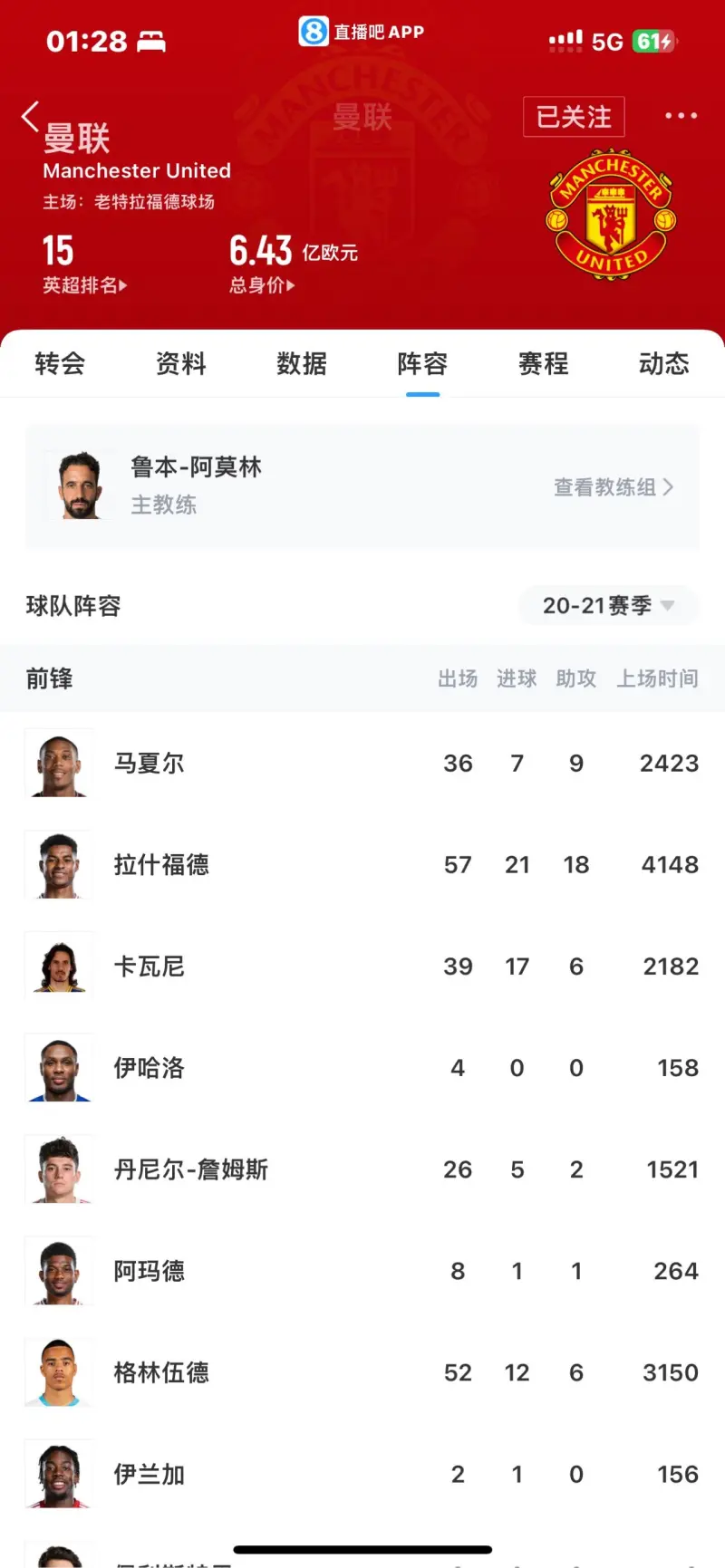Screen dimensions: 725x1568
Task: Select the 阵容 squad tab
Action: (422, 364)
